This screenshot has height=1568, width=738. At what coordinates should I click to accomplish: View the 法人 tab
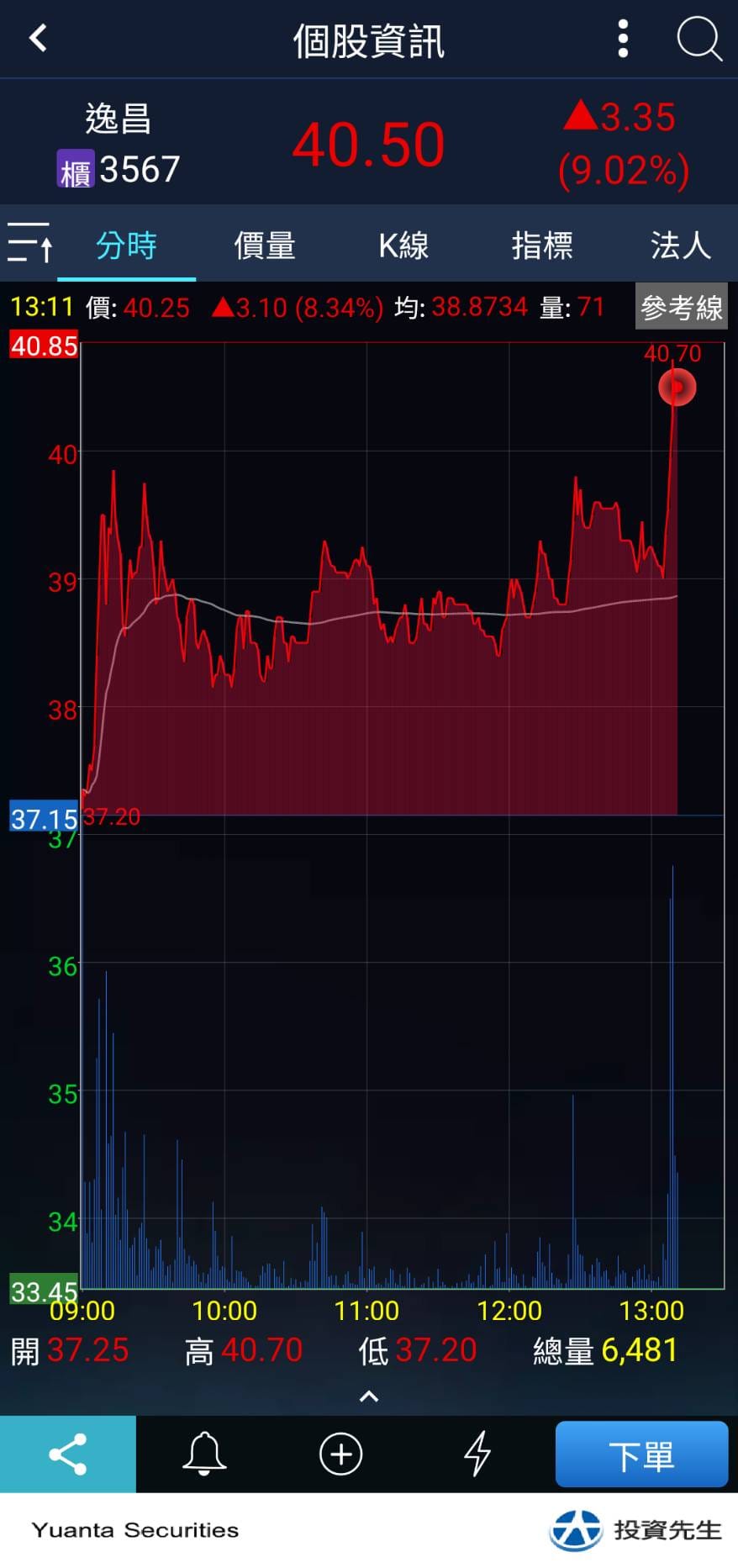coord(680,245)
